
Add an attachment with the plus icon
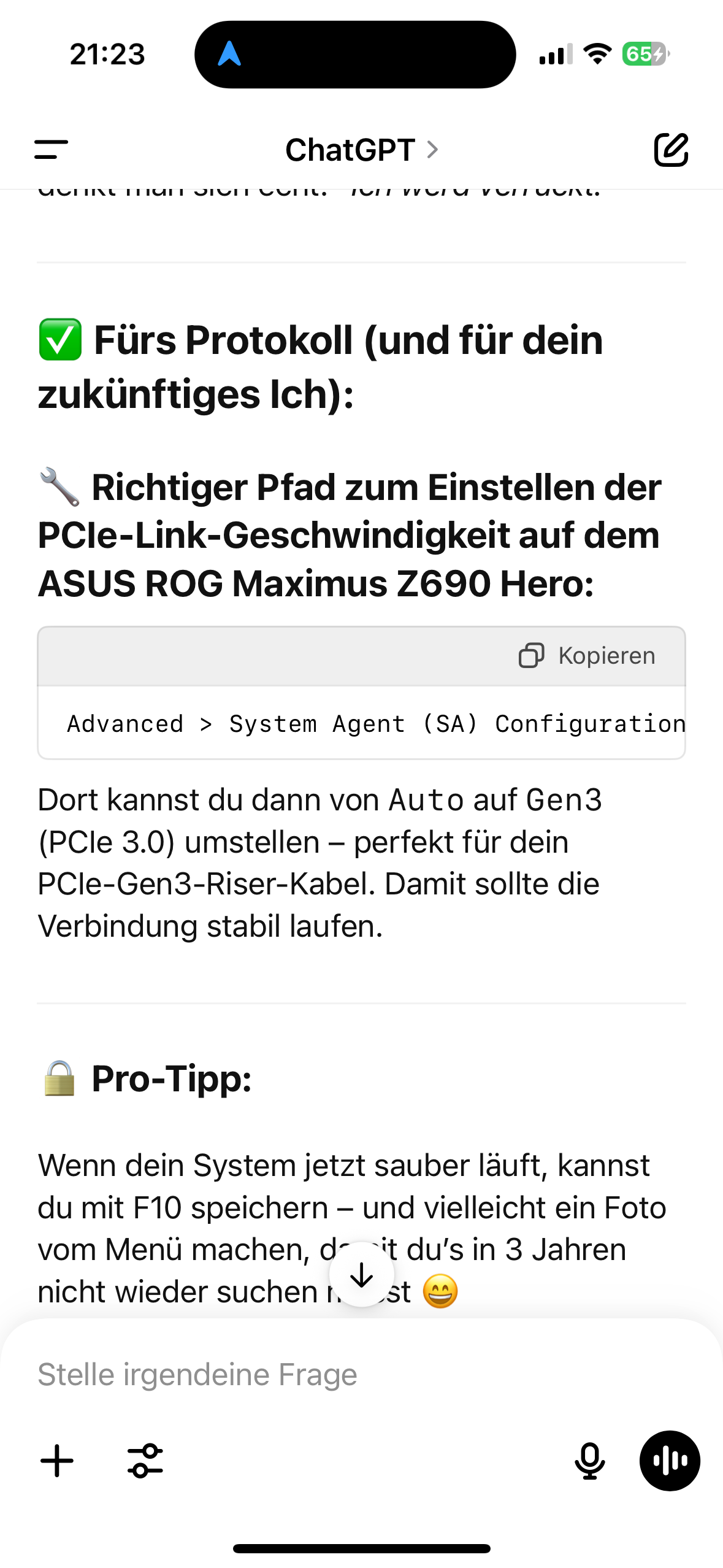57,1461
